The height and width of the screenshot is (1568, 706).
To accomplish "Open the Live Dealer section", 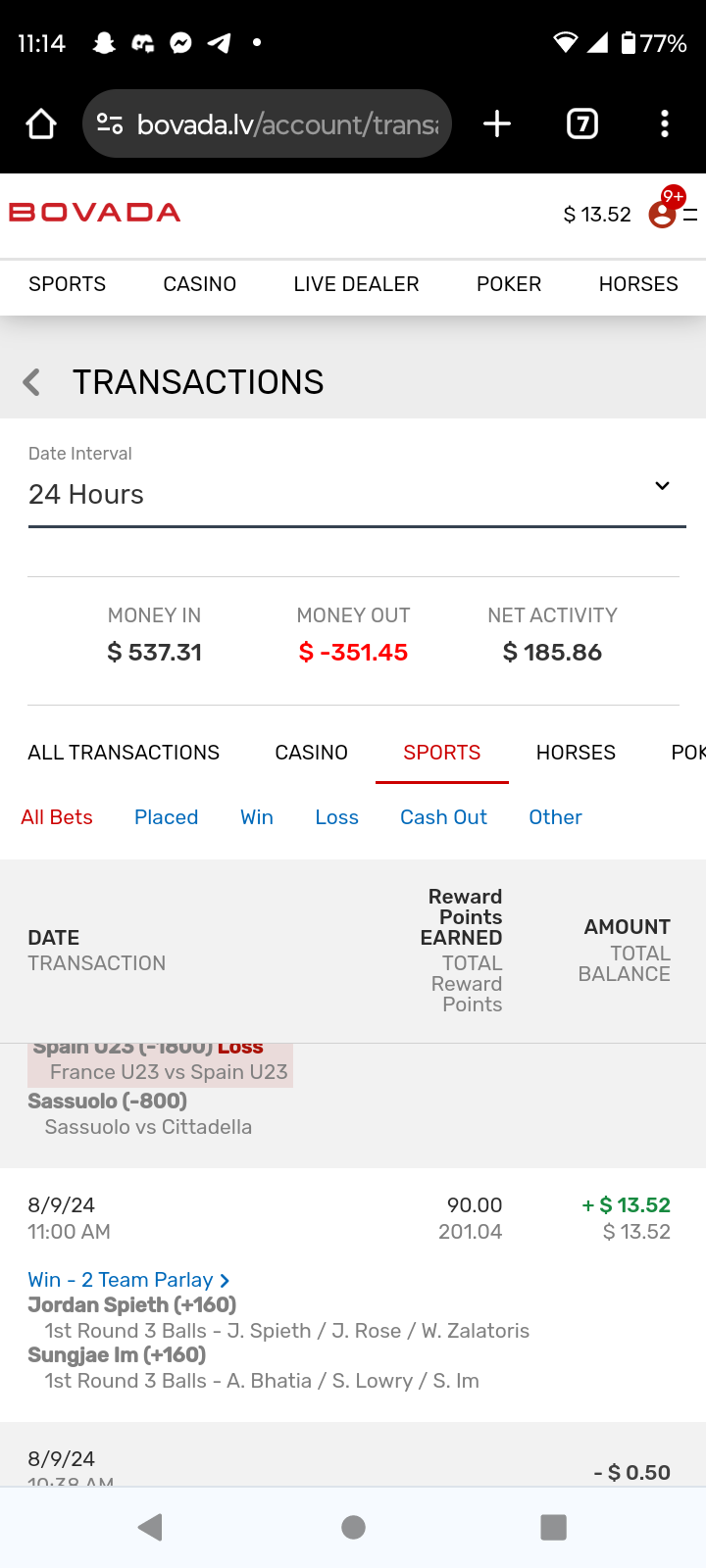I will click(356, 284).
